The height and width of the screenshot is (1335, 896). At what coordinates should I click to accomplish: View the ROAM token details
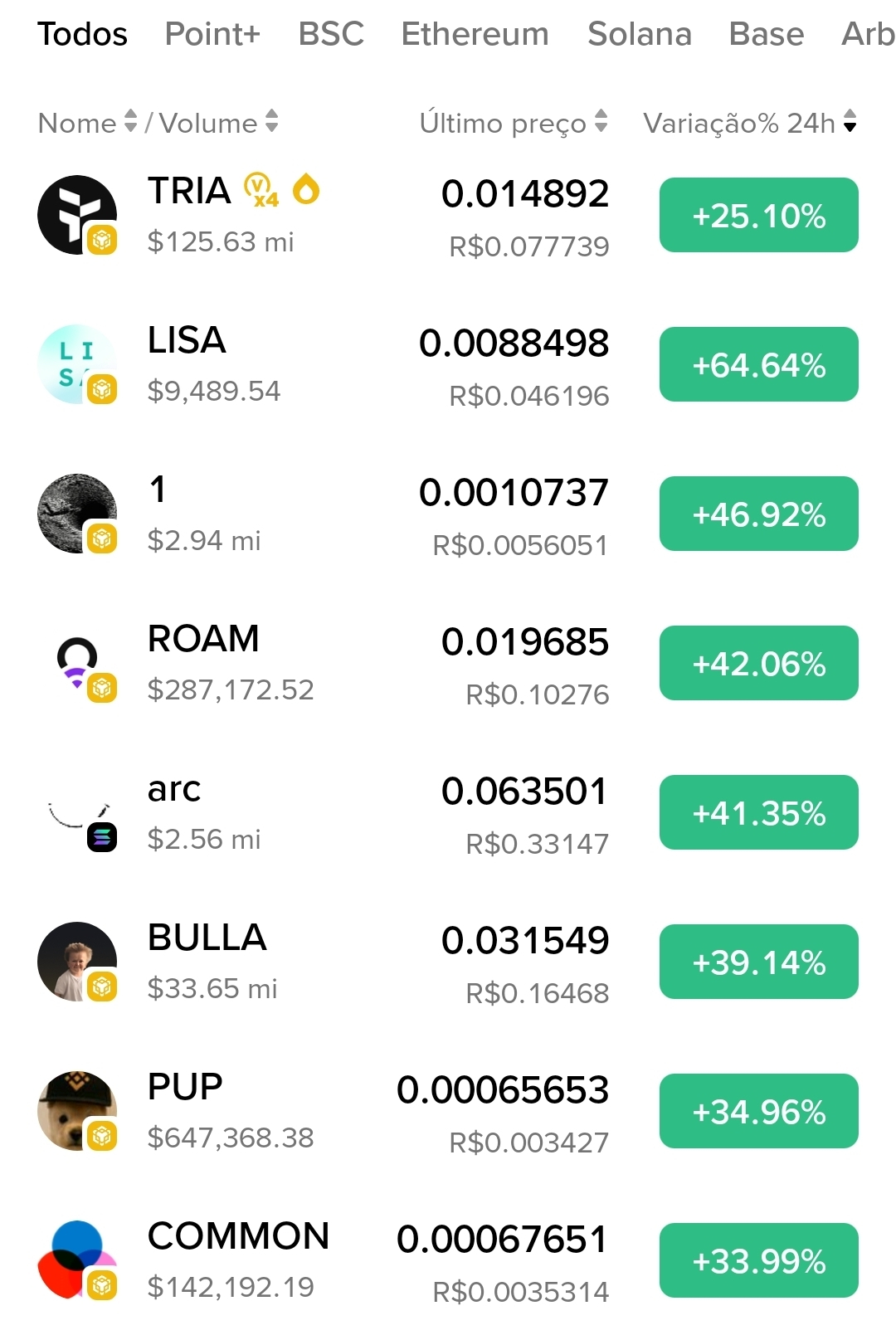tap(203, 640)
